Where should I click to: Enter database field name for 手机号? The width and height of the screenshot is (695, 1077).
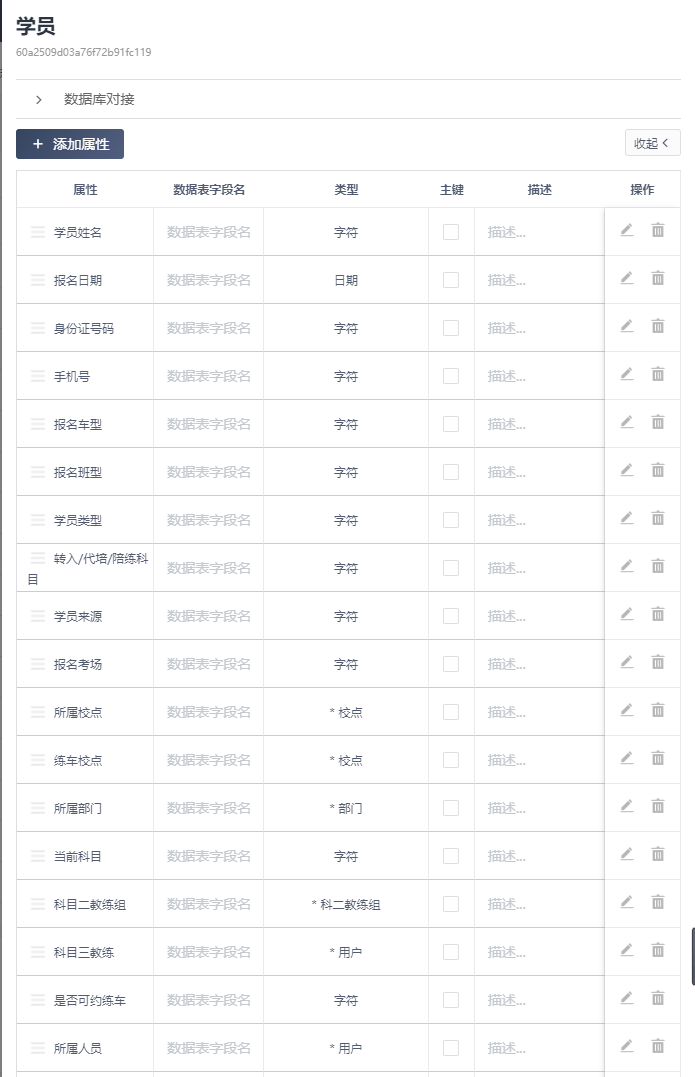tap(208, 376)
